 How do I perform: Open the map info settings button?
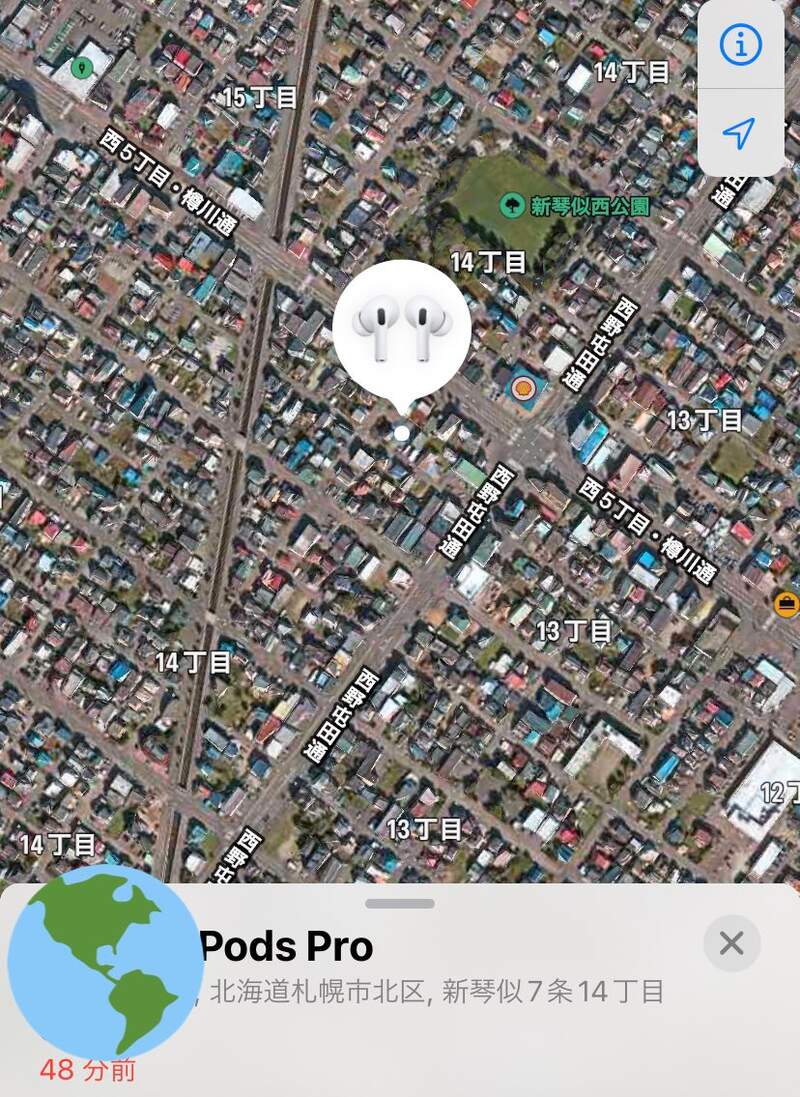pyautogui.click(x=740, y=45)
